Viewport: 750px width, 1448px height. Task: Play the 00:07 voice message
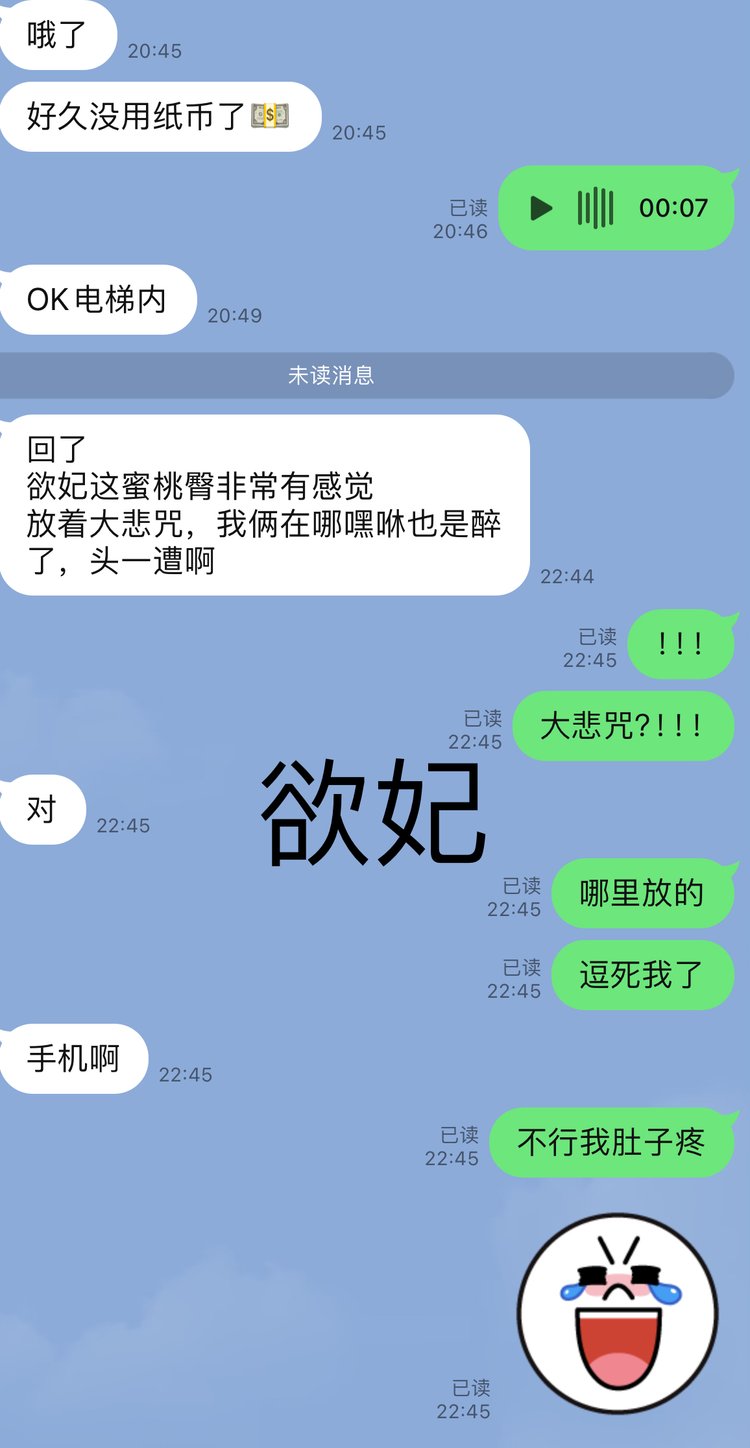[x=541, y=208]
